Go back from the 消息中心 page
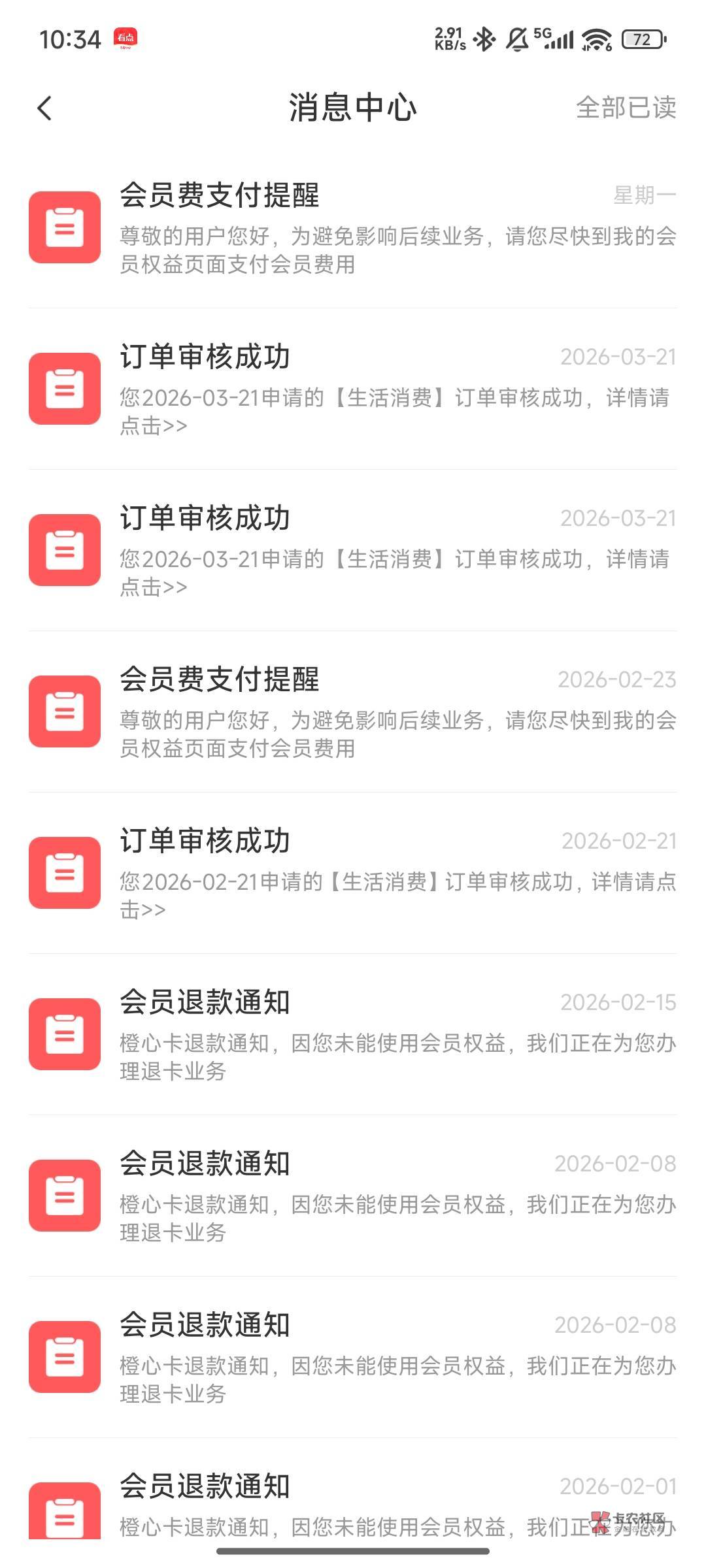The height and width of the screenshot is (1568, 706). pyautogui.click(x=44, y=108)
